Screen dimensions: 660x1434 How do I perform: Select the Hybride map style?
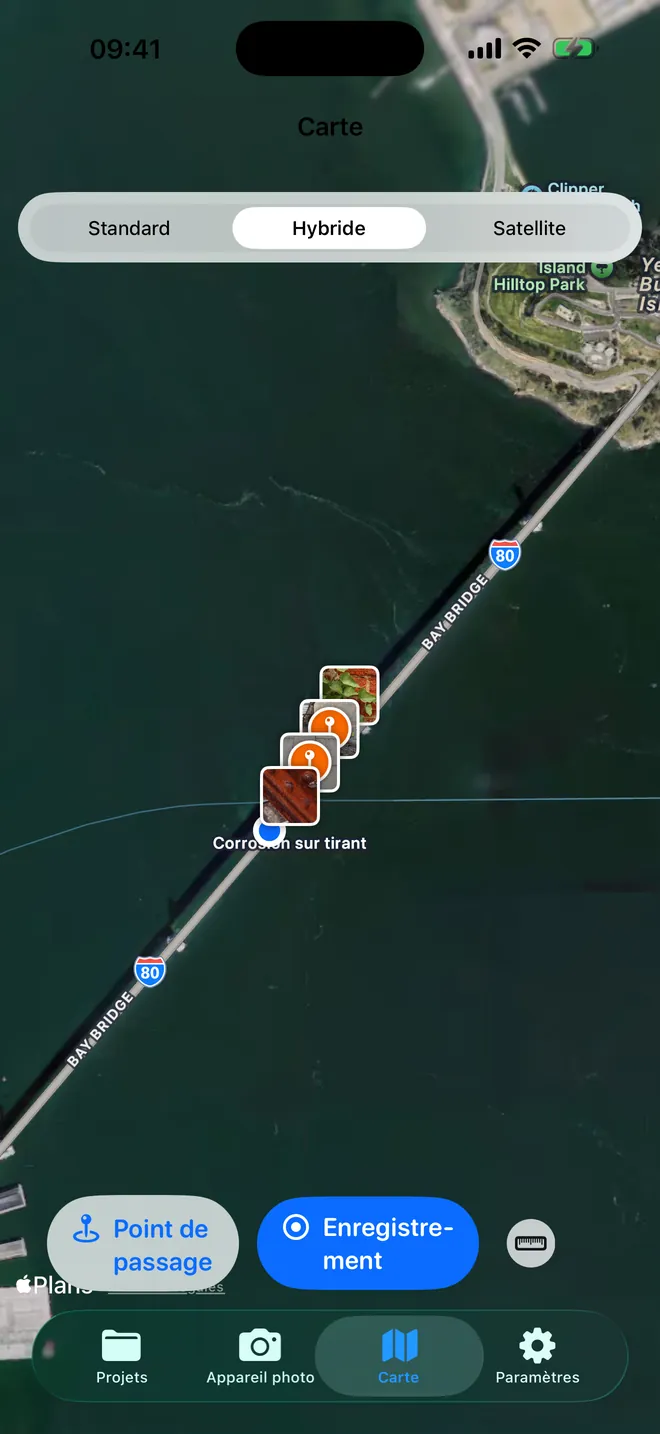329,228
